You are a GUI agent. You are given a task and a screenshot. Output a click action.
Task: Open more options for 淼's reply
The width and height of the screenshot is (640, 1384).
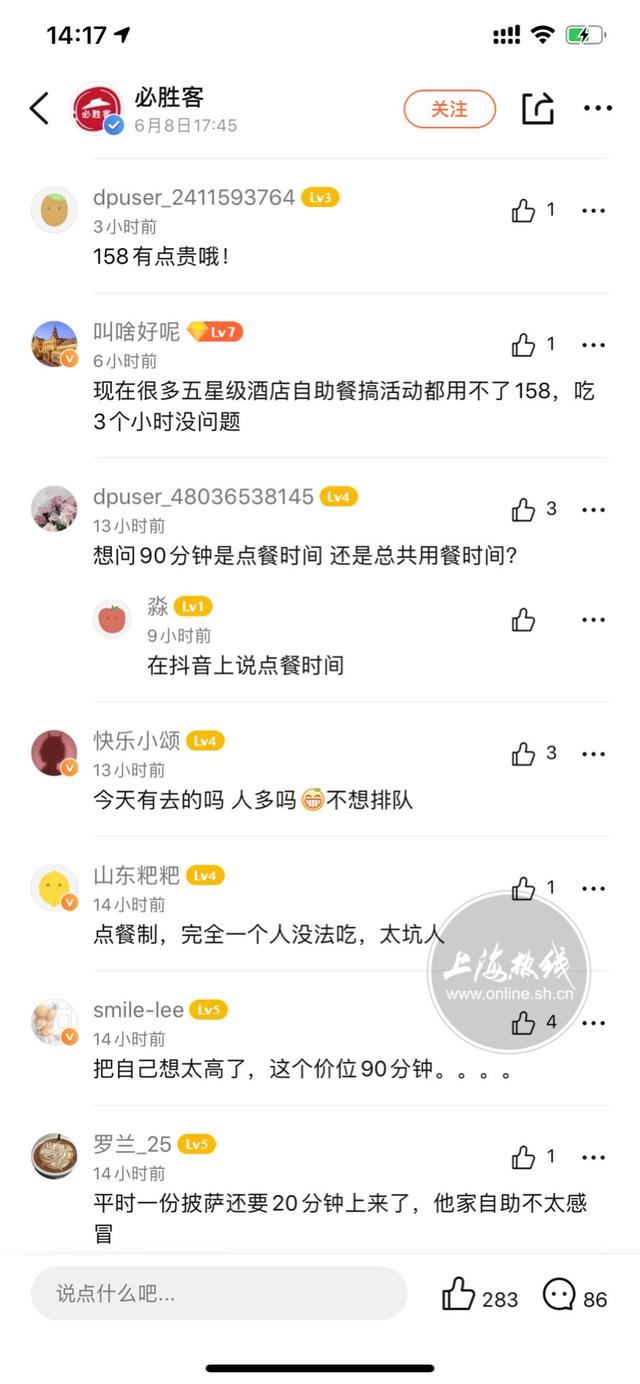[x=594, y=620]
